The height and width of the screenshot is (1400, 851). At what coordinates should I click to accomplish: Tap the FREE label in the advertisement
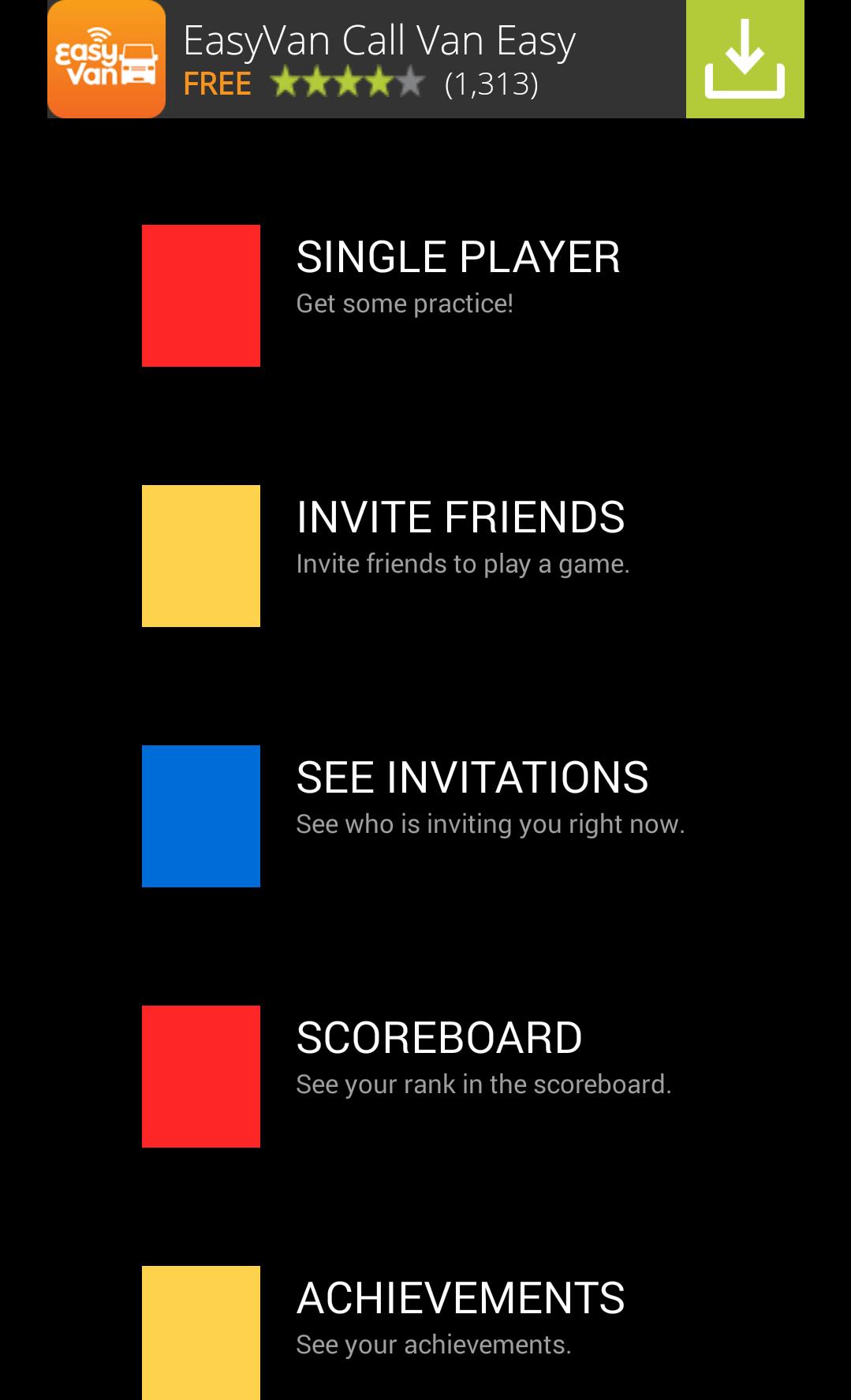[215, 82]
